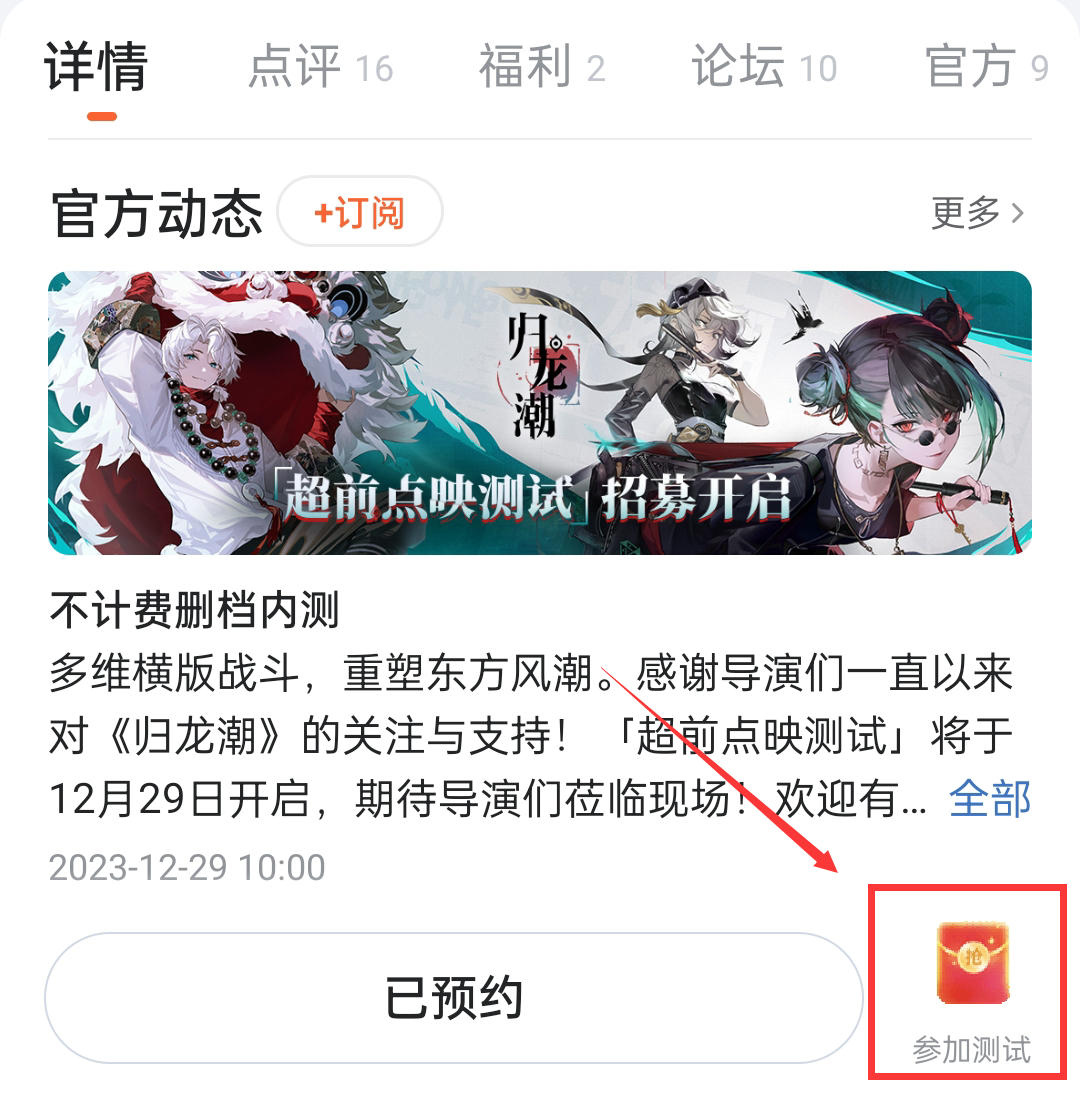
Task: Tap the 参加测试 red envelope
Action: coord(970,985)
